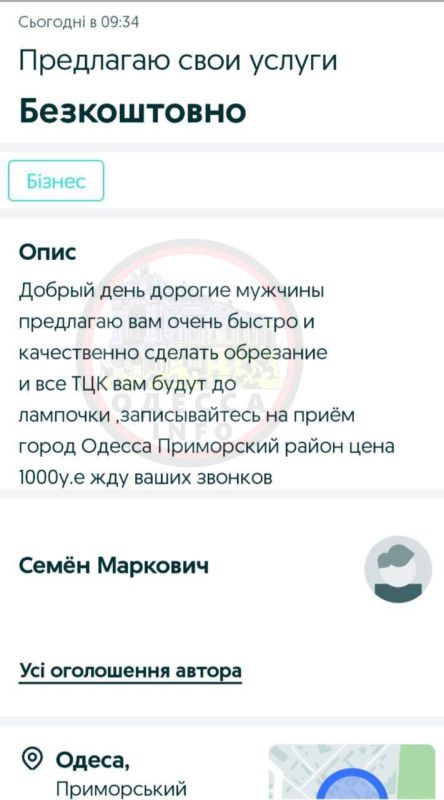Open the seller's other ads link

click(130, 670)
